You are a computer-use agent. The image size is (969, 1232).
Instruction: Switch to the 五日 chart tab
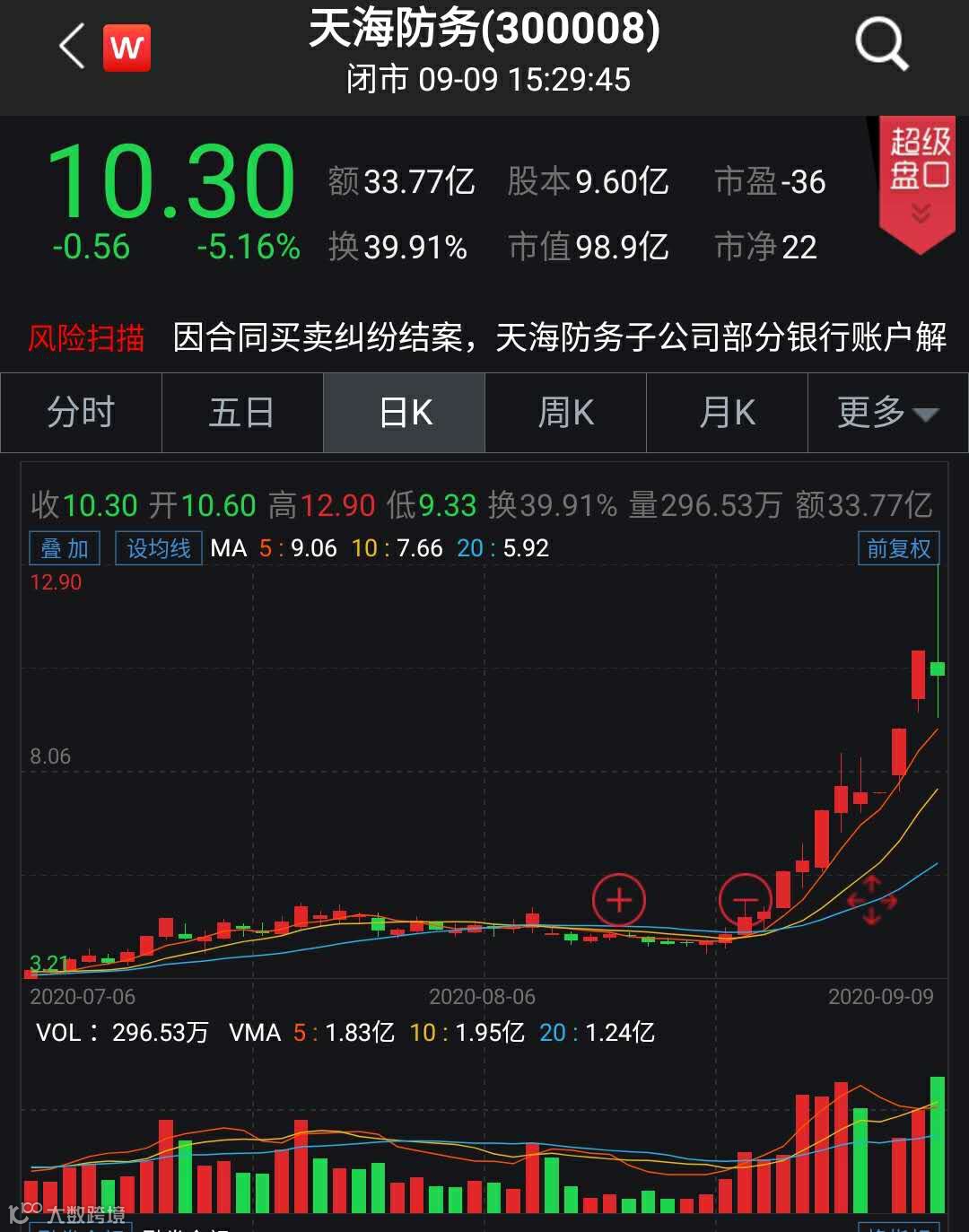(x=241, y=413)
